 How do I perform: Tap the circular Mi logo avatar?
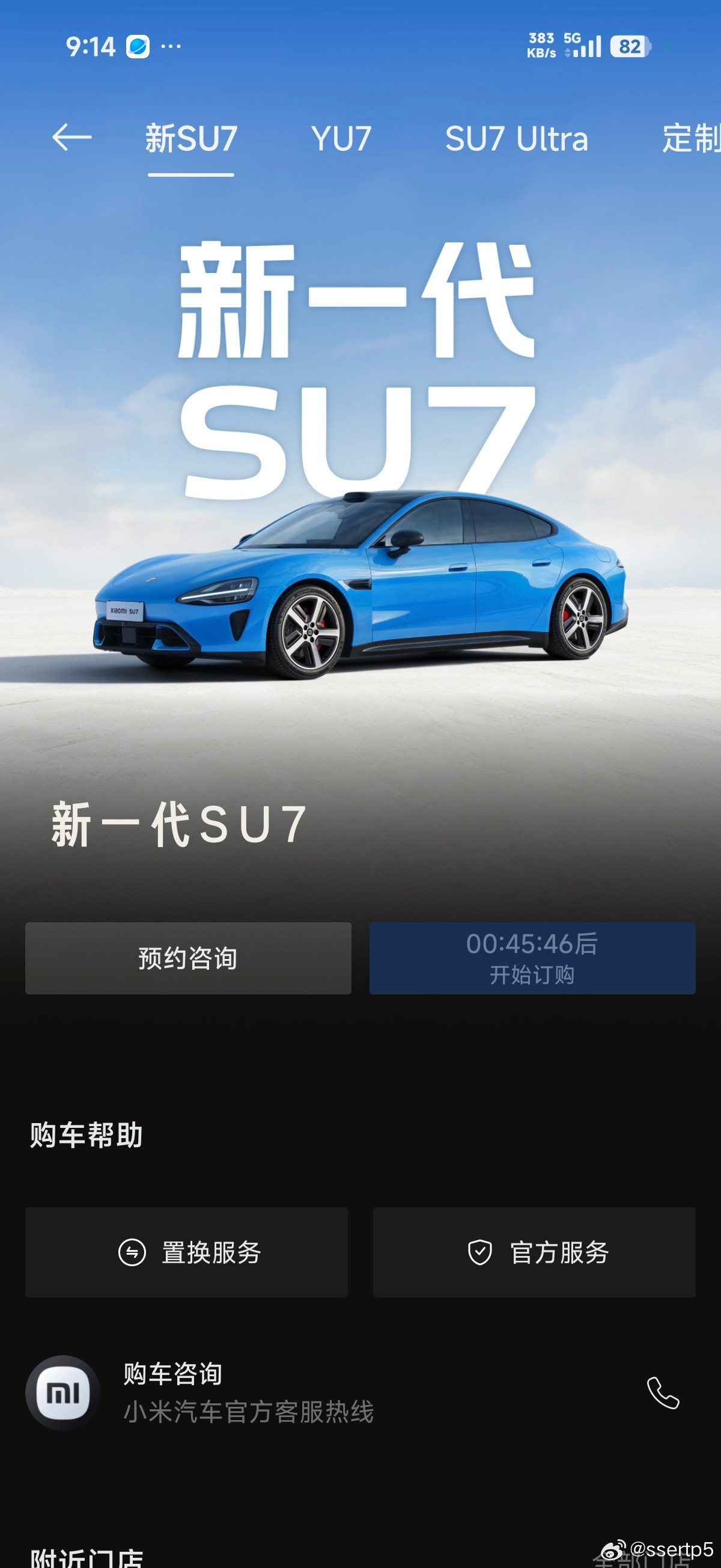[62, 1394]
